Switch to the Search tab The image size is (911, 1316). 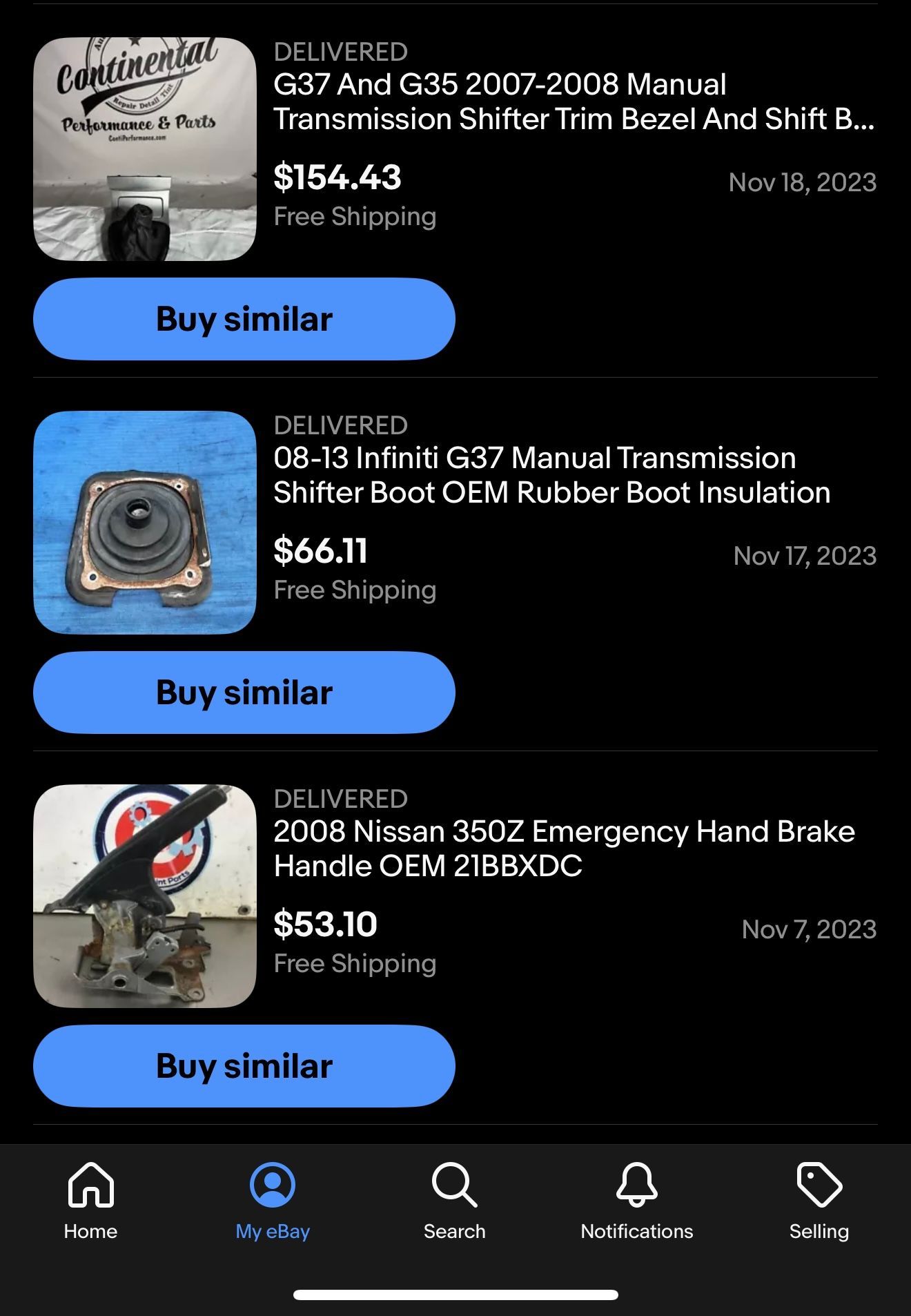click(455, 1201)
